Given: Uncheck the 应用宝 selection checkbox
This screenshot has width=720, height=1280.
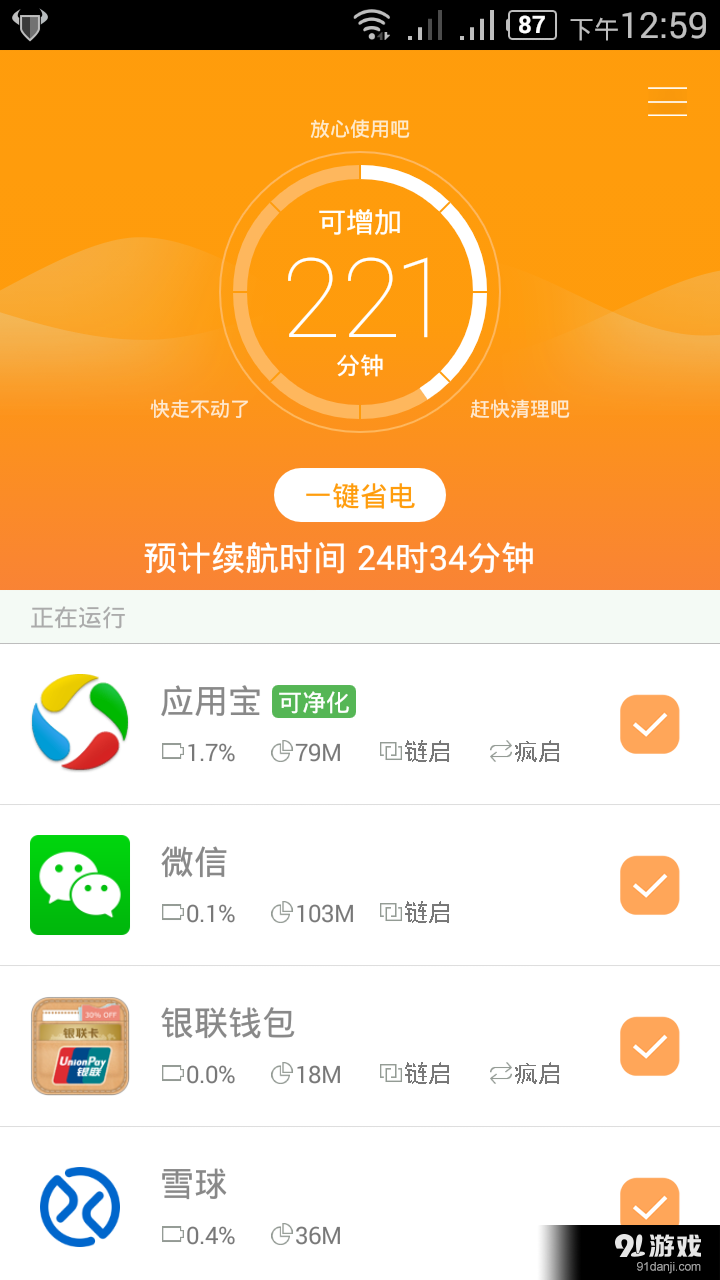Looking at the screenshot, I should pyautogui.click(x=650, y=722).
